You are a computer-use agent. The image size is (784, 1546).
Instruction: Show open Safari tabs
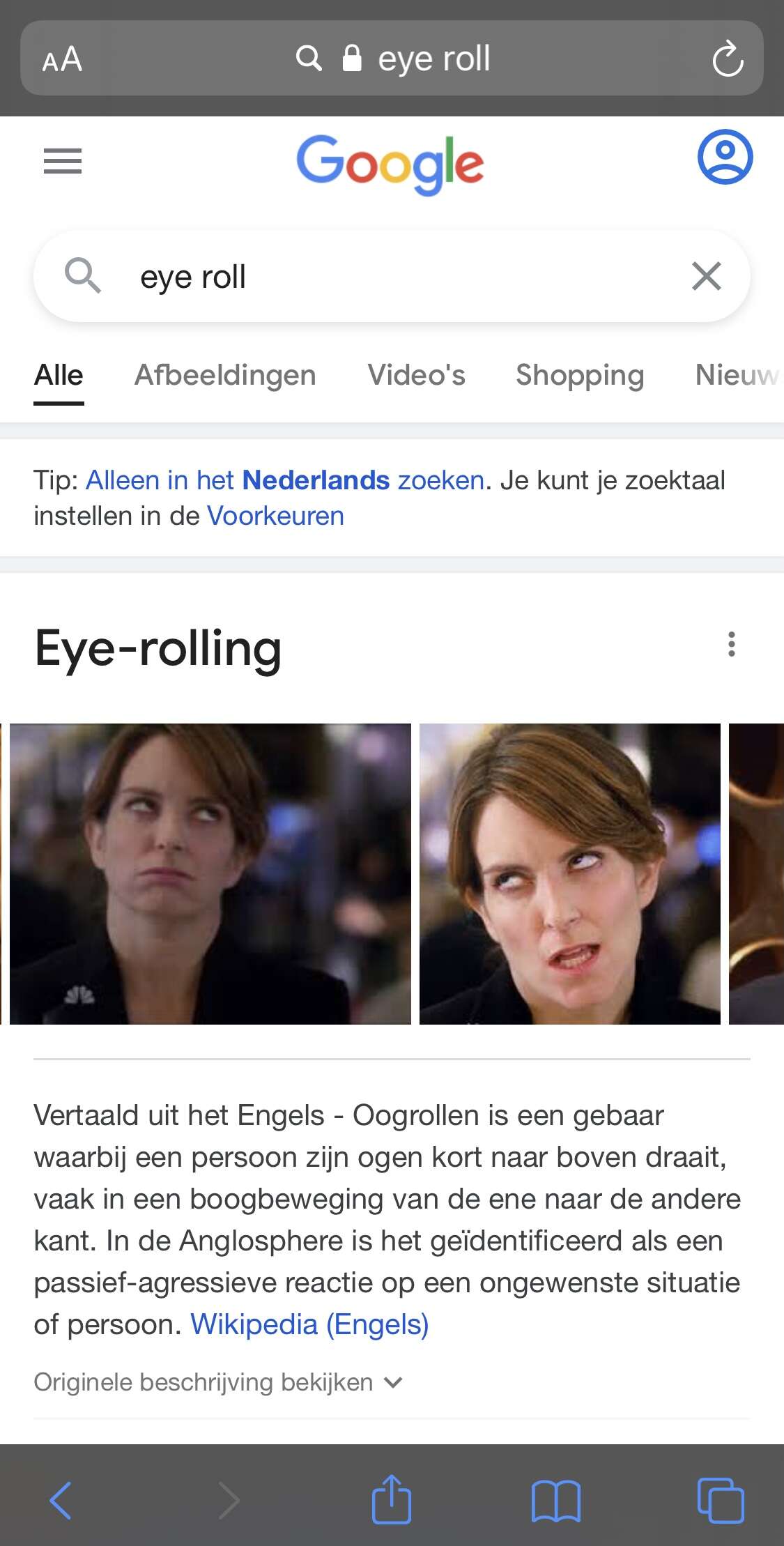(x=721, y=1501)
